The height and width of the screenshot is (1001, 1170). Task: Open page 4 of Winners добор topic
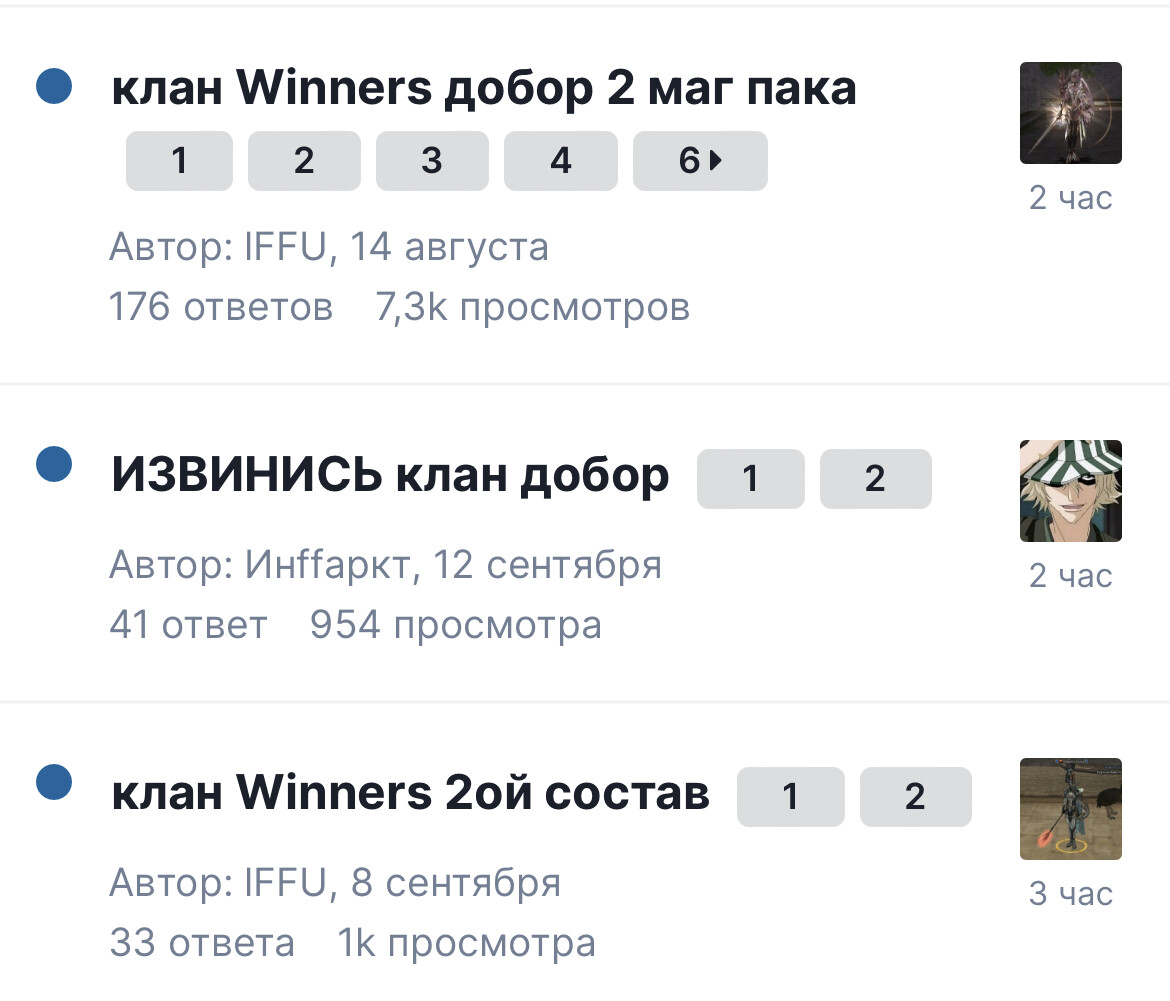tap(560, 161)
